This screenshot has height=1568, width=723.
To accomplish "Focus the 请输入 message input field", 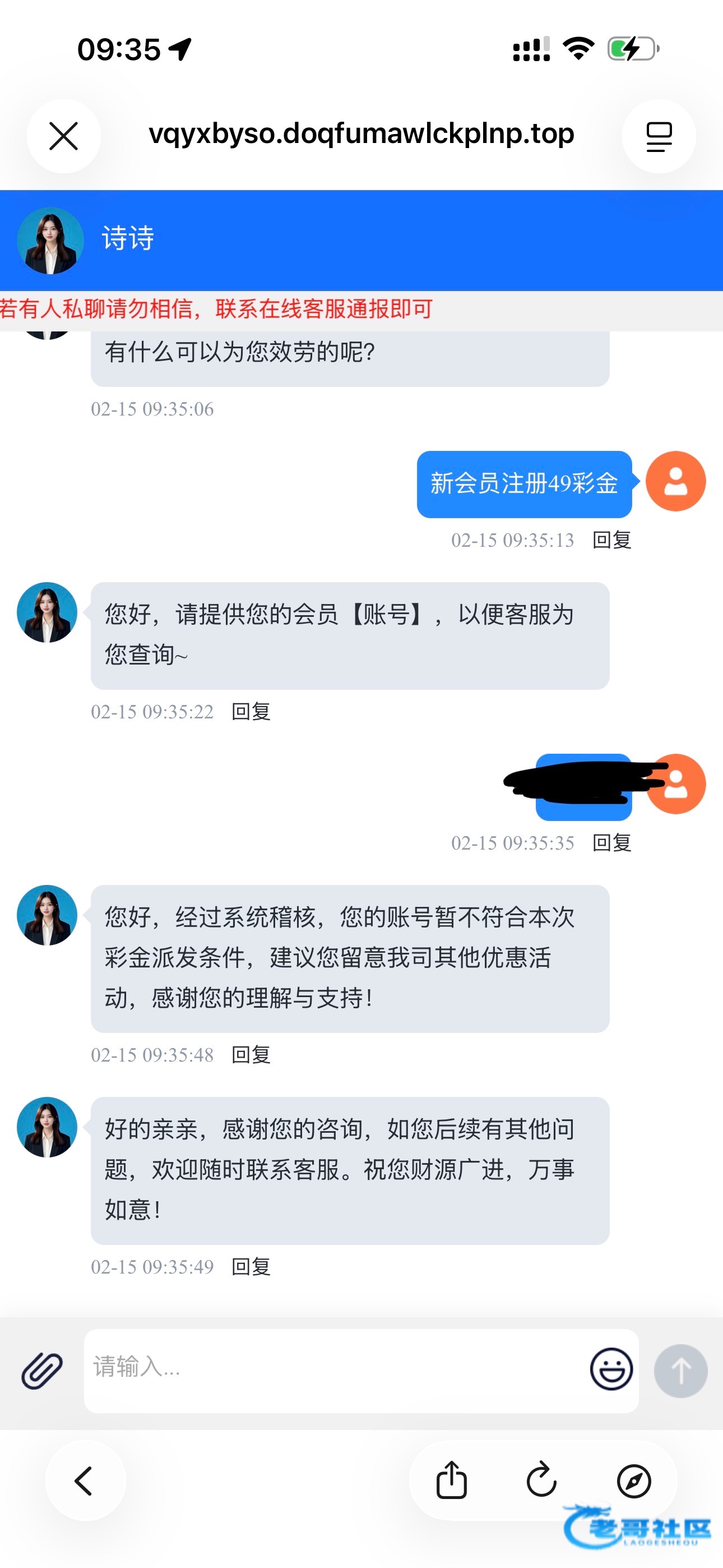I will [335, 1367].
